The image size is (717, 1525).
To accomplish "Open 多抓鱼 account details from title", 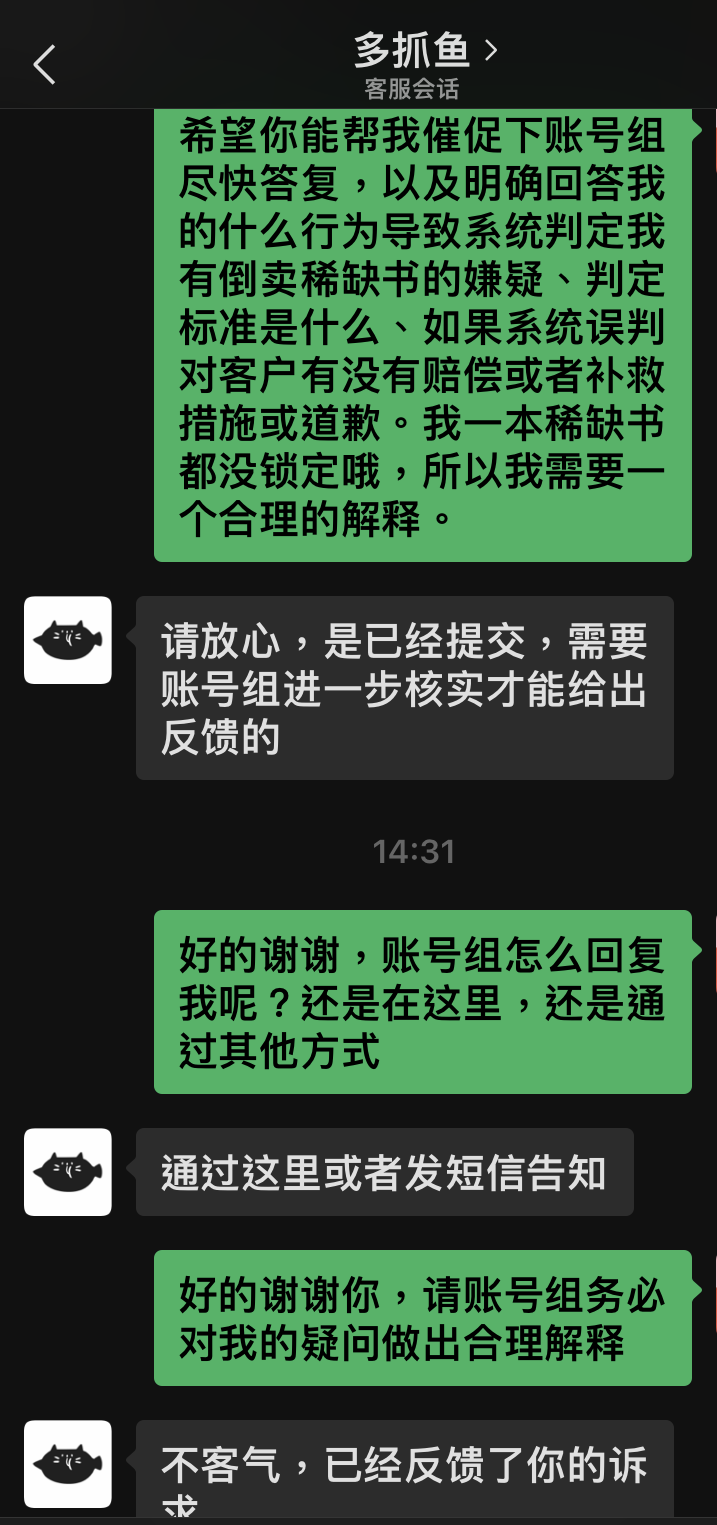I will click(x=424, y=50).
